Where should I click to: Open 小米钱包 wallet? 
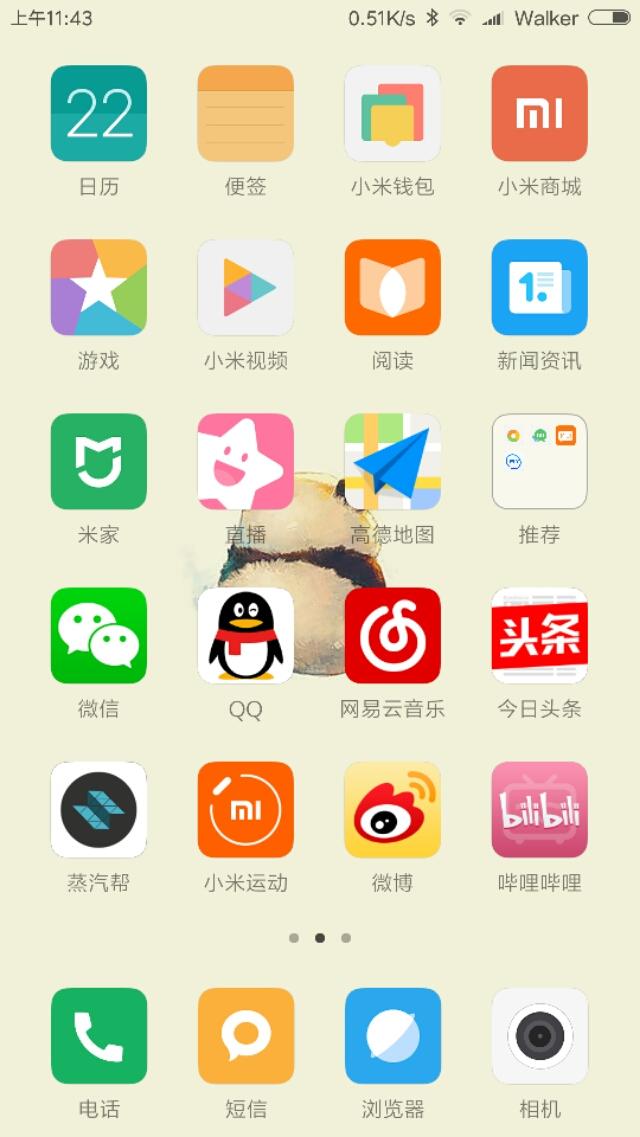(x=392, y=114)
